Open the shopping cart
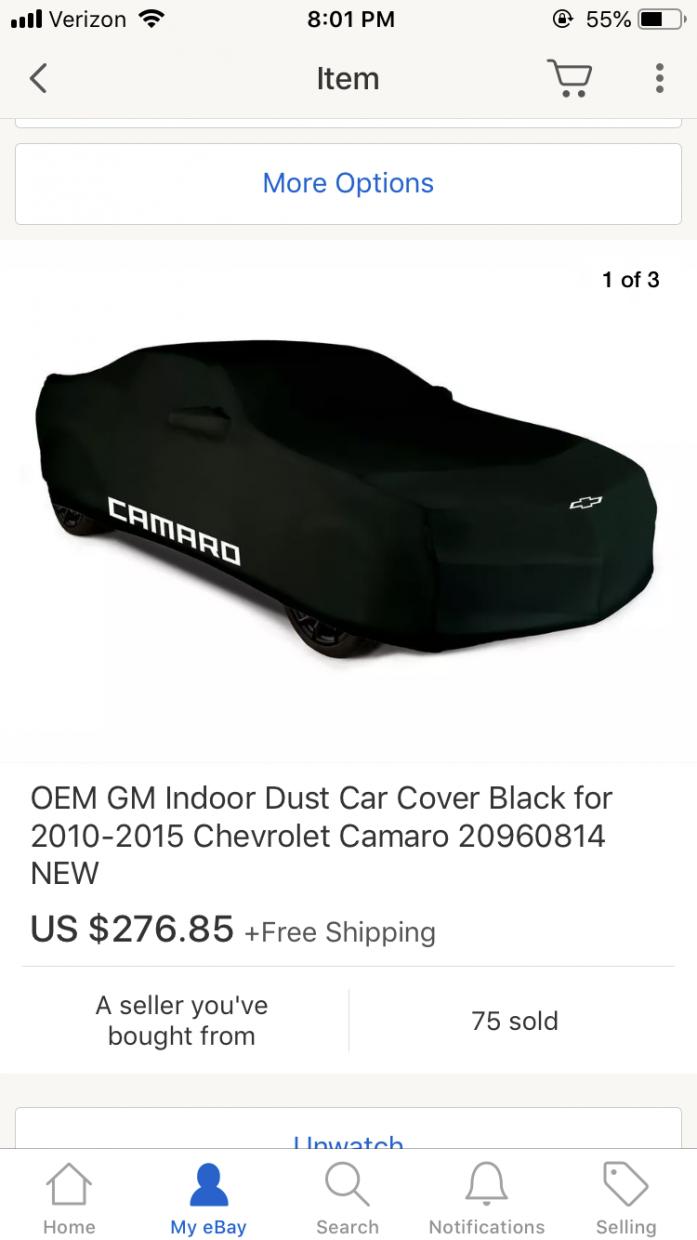697x1240 pixels. click(569, 78)
